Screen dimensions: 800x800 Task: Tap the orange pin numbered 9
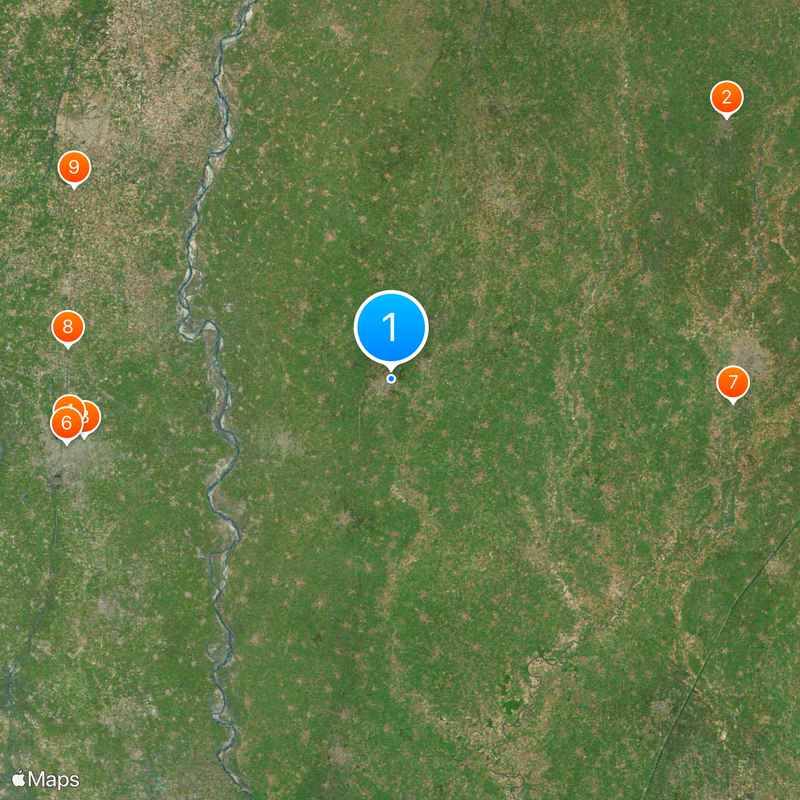point(73,167)
